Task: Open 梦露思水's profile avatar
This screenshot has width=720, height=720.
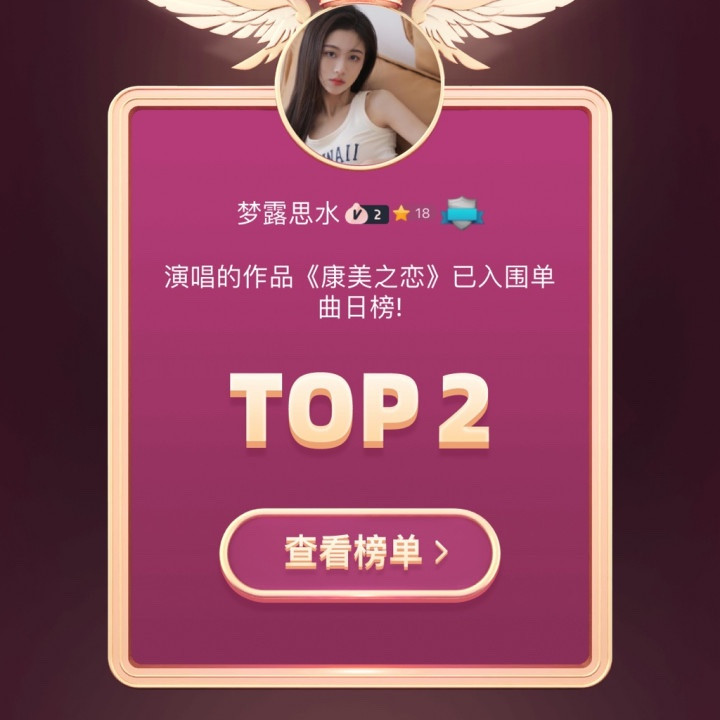Action: pyautogui.click(x=360, y=85)
